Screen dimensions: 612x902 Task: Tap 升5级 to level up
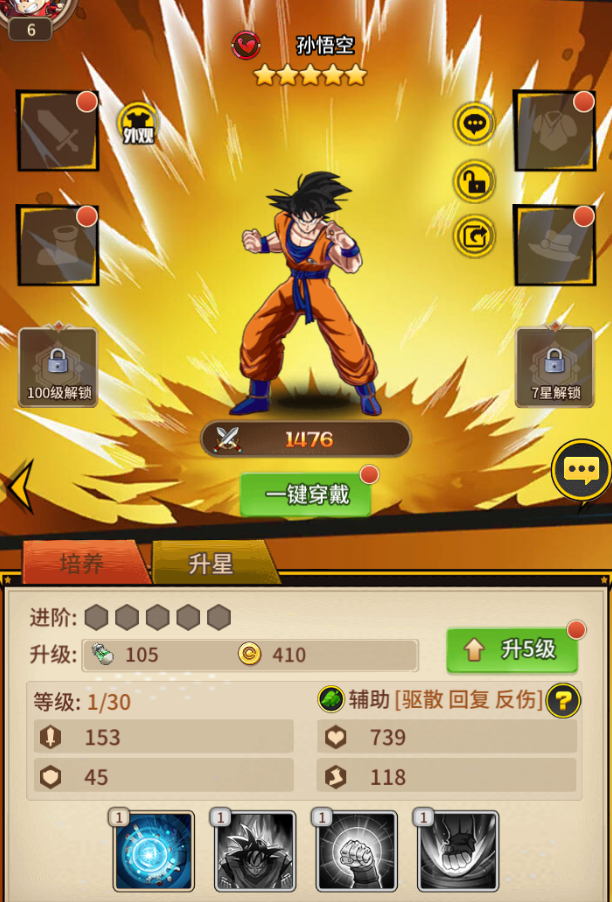(x=512, y=651)
